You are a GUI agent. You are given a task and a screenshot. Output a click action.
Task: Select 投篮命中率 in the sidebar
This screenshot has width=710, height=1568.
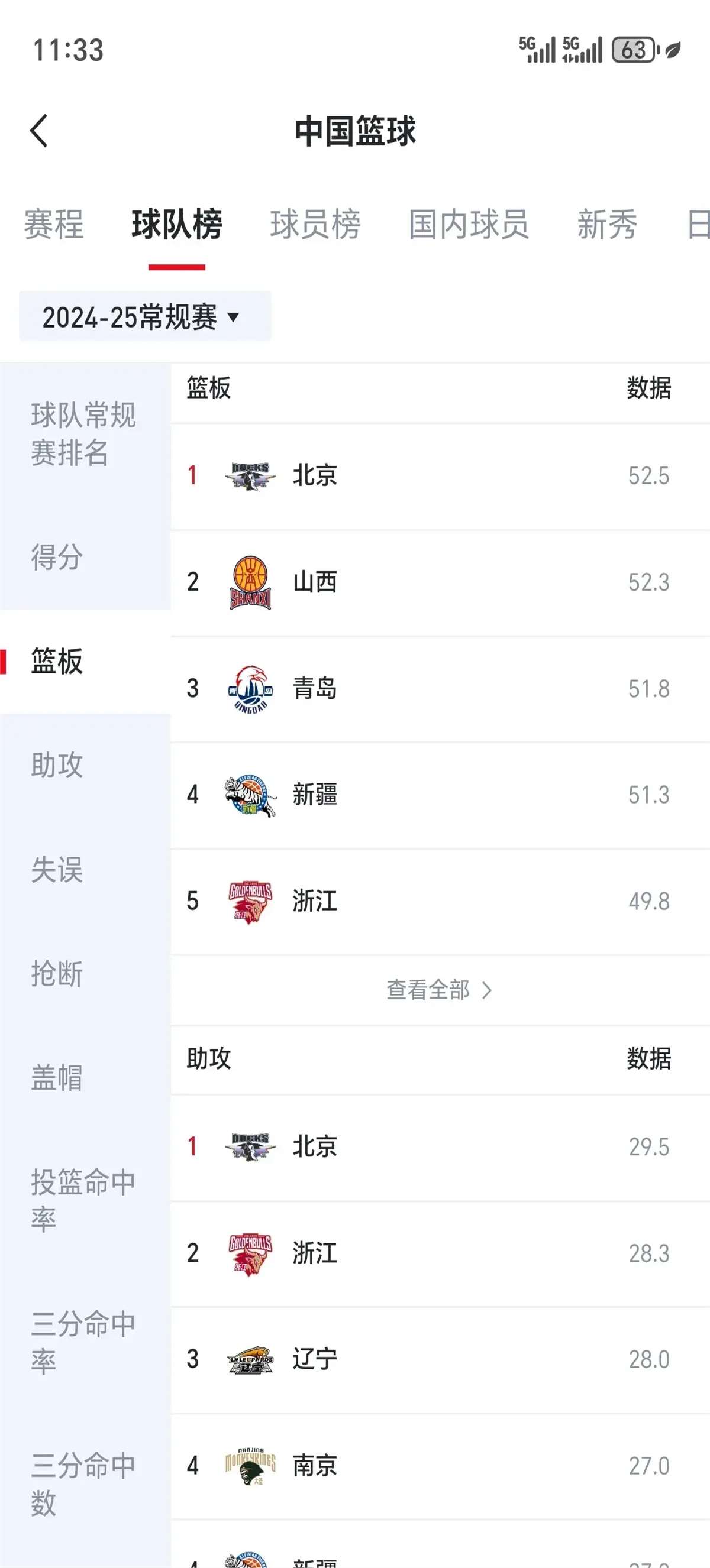(85, 1201)
